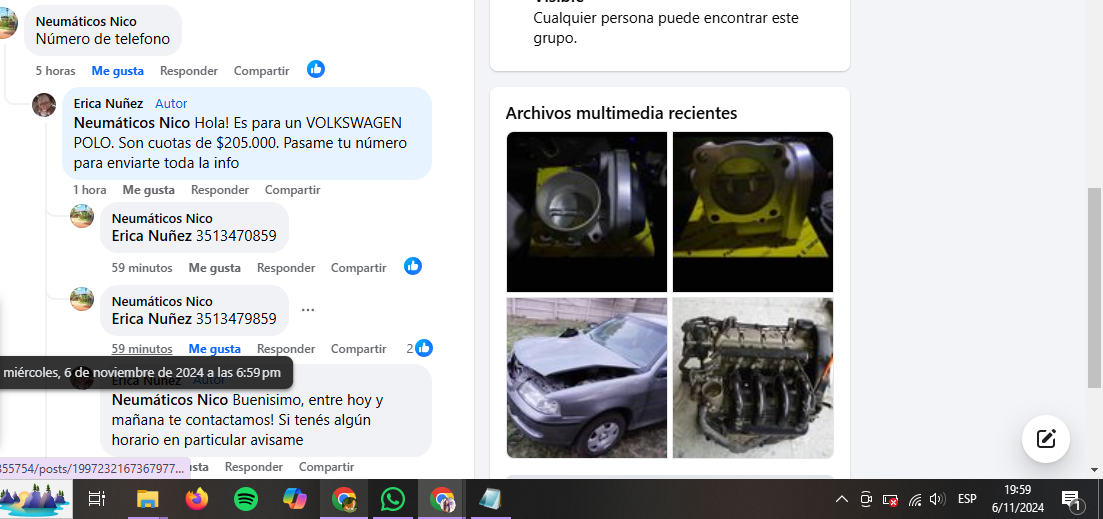
Task: Reply to the comment with number 3513470859
Action: [x=286, y=268]
